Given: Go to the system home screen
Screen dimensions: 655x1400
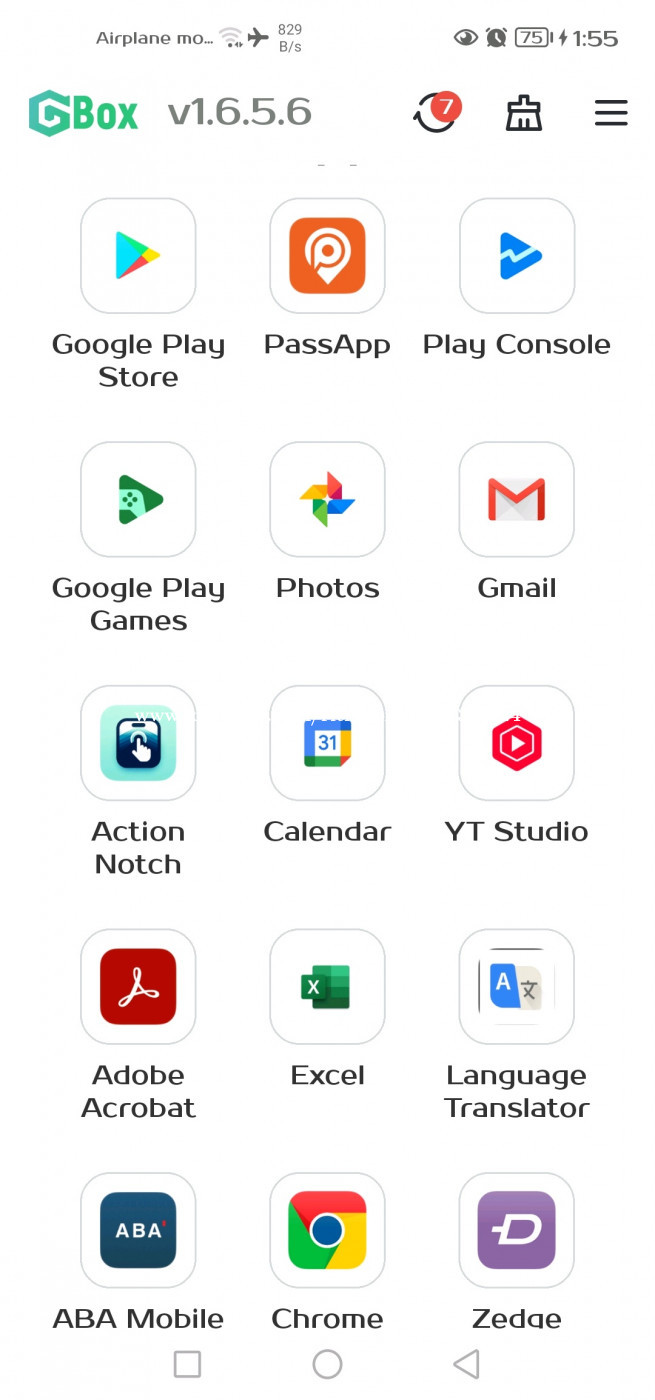Looking at the screenshot, I should click(x=327, y=1364).
